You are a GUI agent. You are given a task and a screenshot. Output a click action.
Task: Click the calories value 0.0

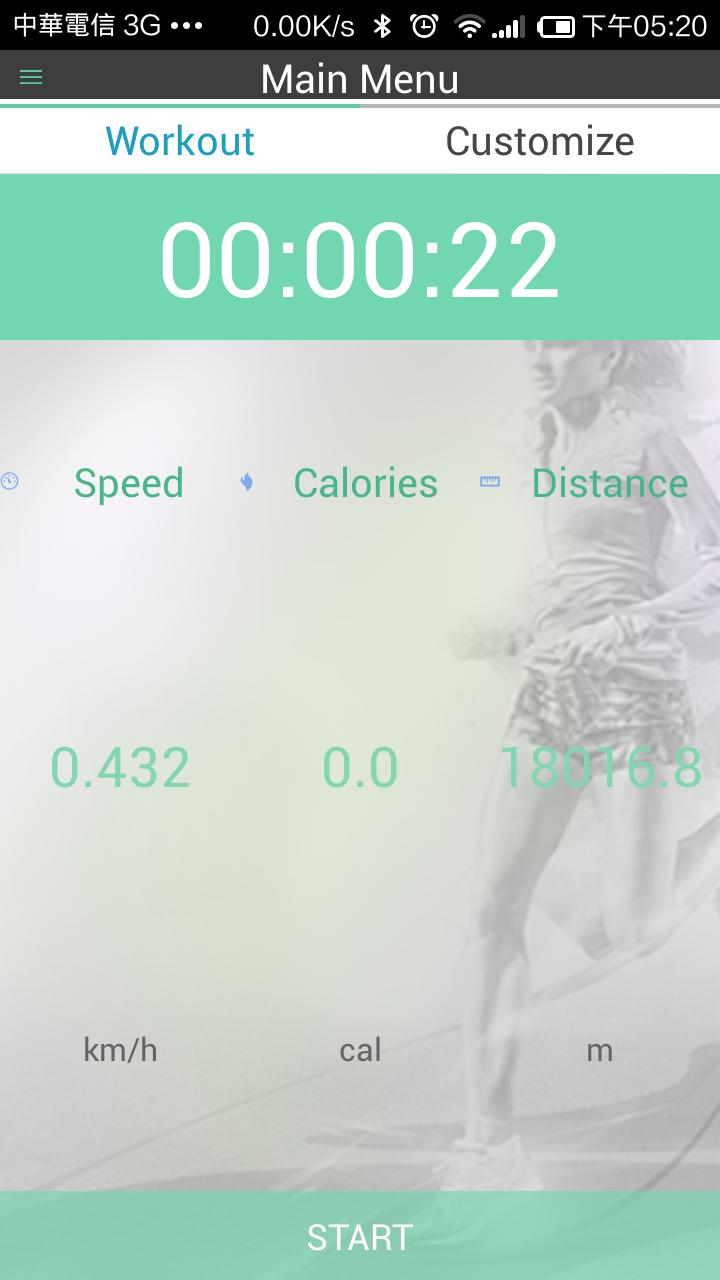[360, 768]
